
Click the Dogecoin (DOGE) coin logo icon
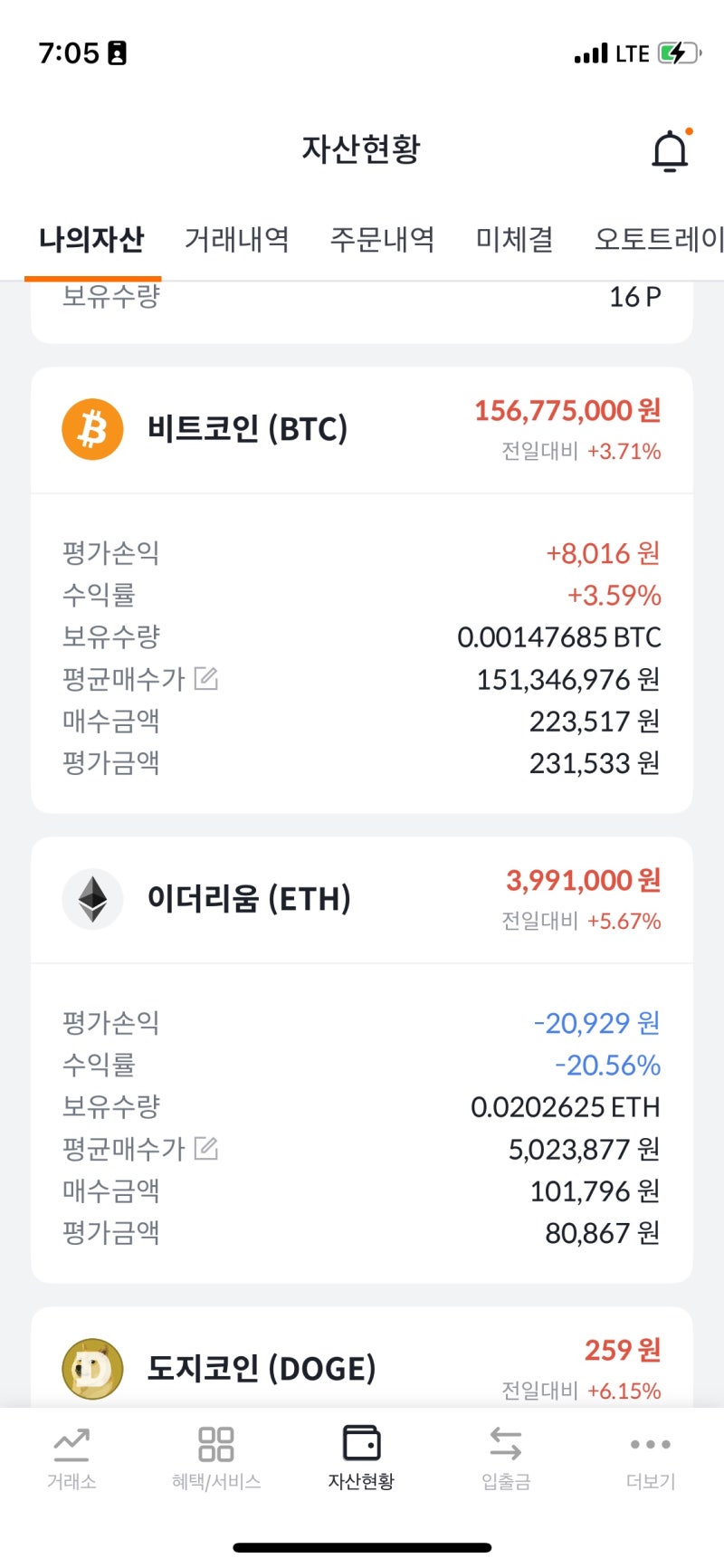click(90, 1368)
